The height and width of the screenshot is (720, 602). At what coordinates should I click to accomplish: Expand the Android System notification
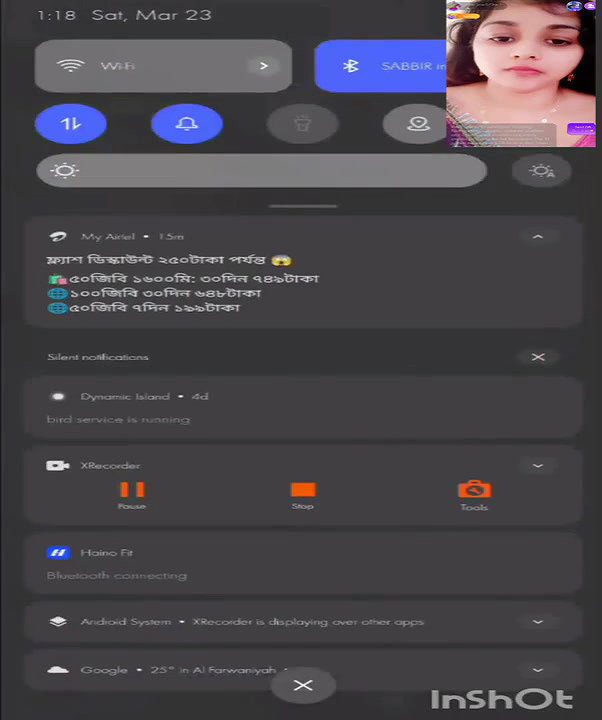click(x=537, y=622)
